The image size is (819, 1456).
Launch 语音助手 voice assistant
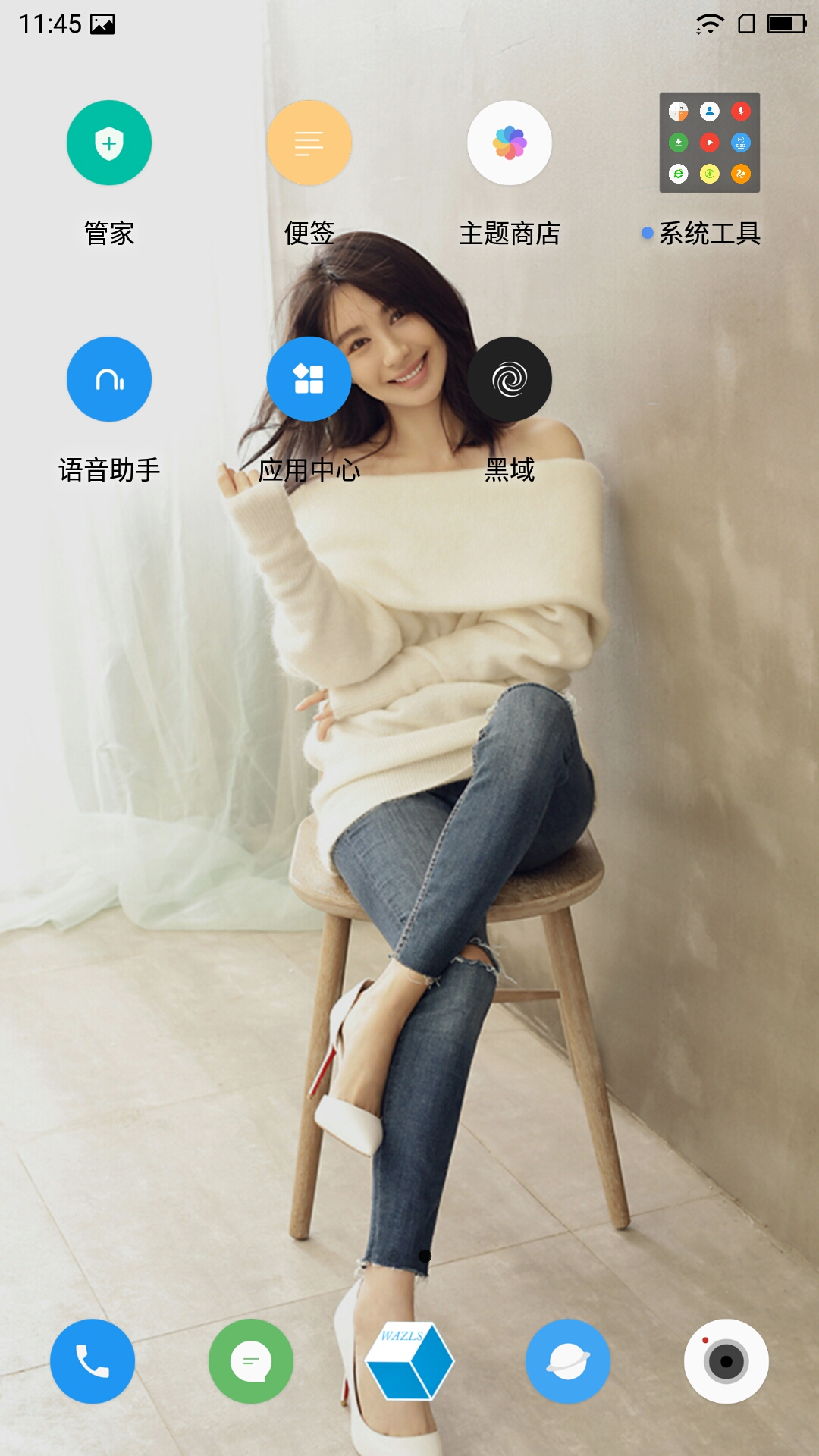tap(109, 379)
